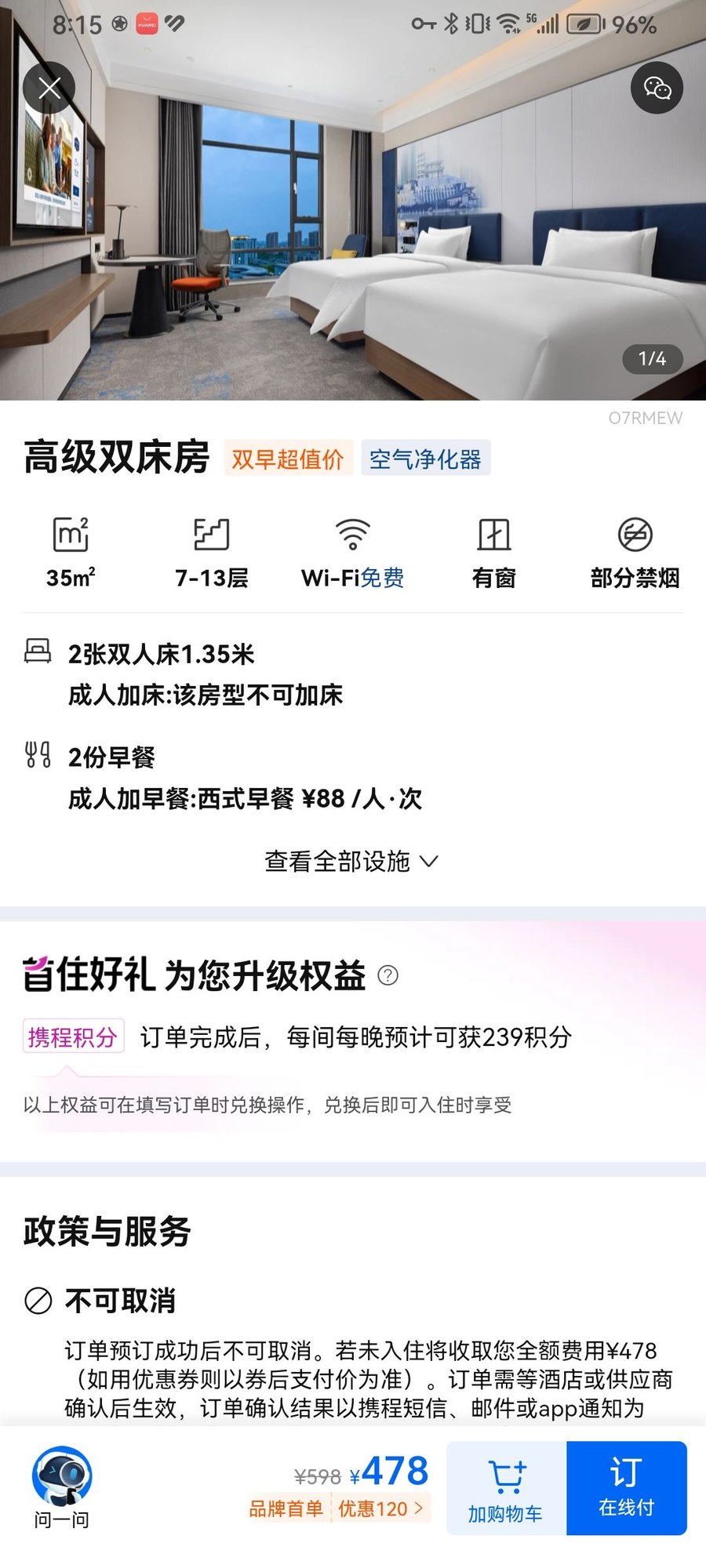Expand 查看全部设施 to see all facilities
The image size is (706, 1568).
tap(351, 862)
